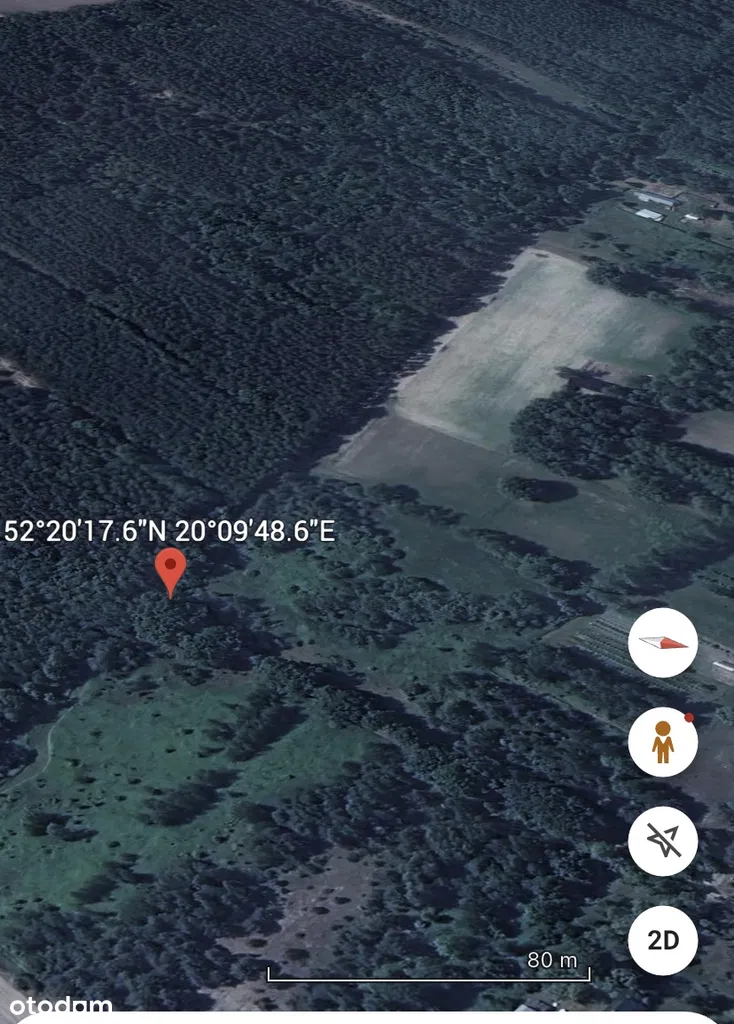734x1024 pixels.
Task: Tap the red location pin marker
Action: pyautogui.click(x=171, y=569)
